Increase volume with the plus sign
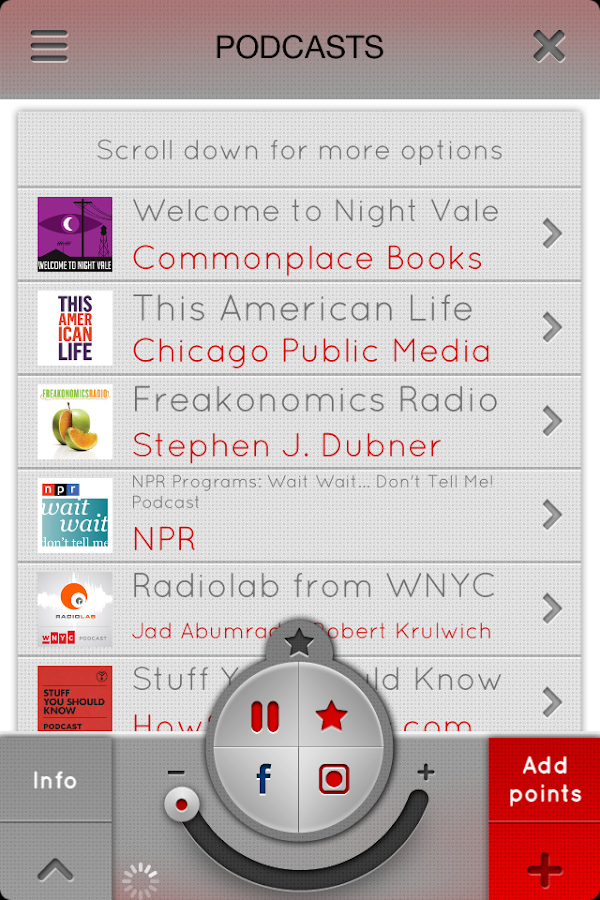The width and height of the screenshot is (600, 900). (x=426, y=771)
